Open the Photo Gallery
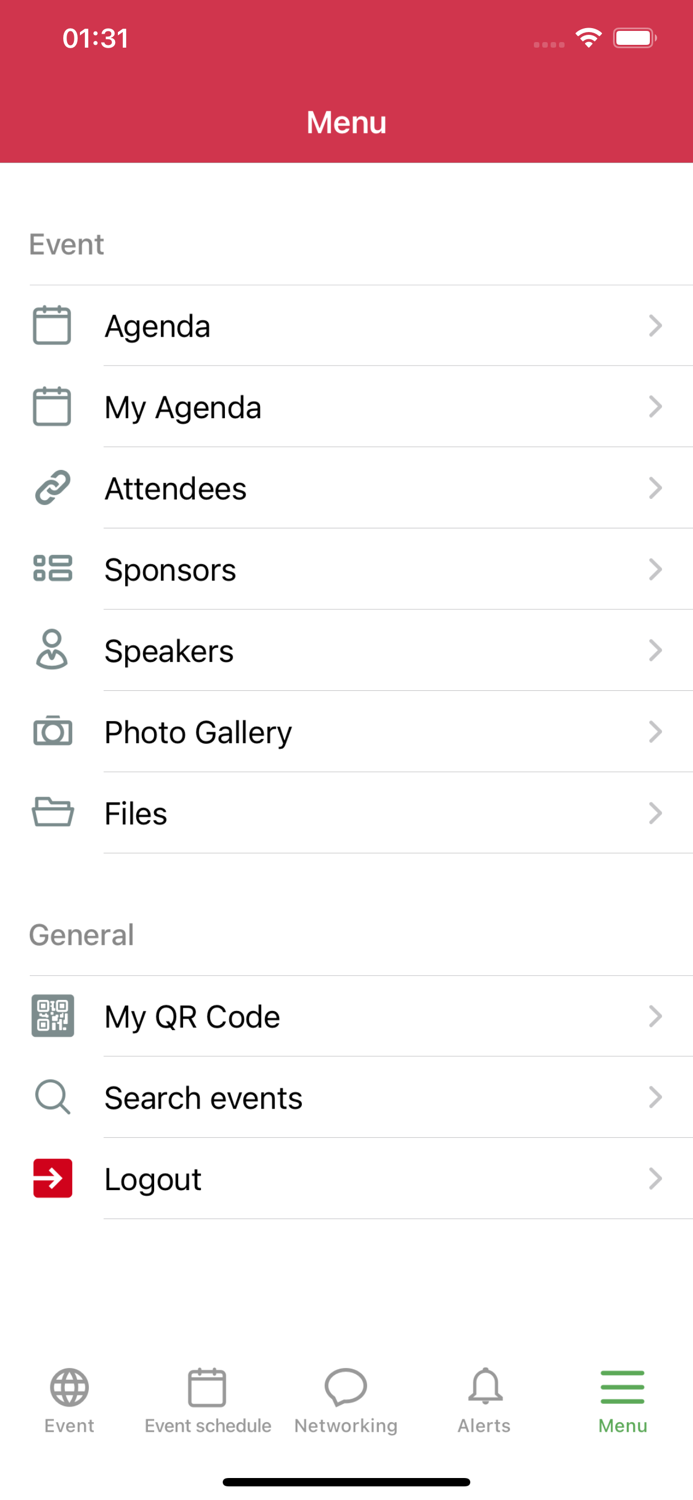Viewport: 693px width, 1500px height. pyautogui.click(x=346, y=732)
